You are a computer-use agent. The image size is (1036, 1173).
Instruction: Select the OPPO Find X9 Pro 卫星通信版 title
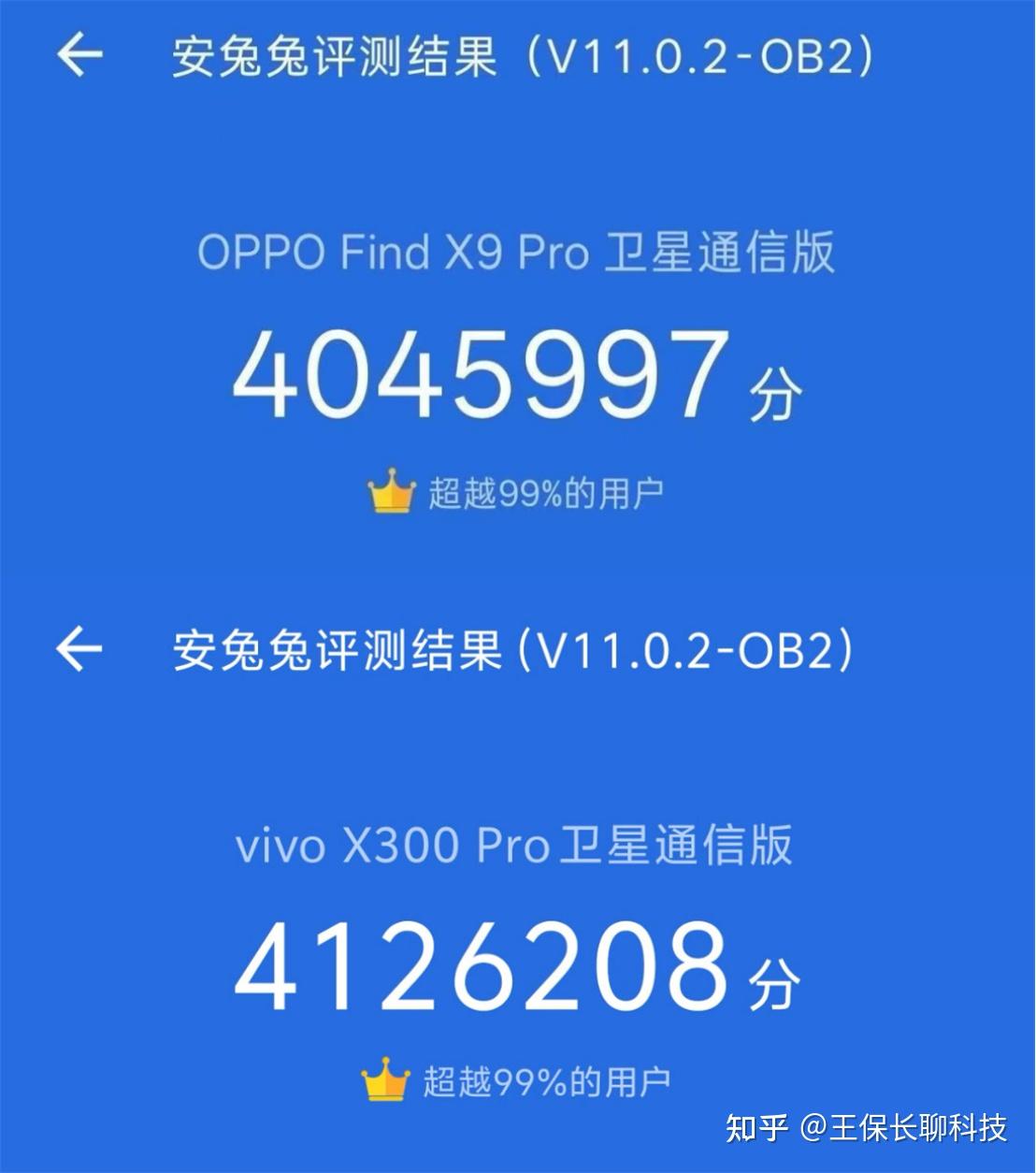coord(518,251)
